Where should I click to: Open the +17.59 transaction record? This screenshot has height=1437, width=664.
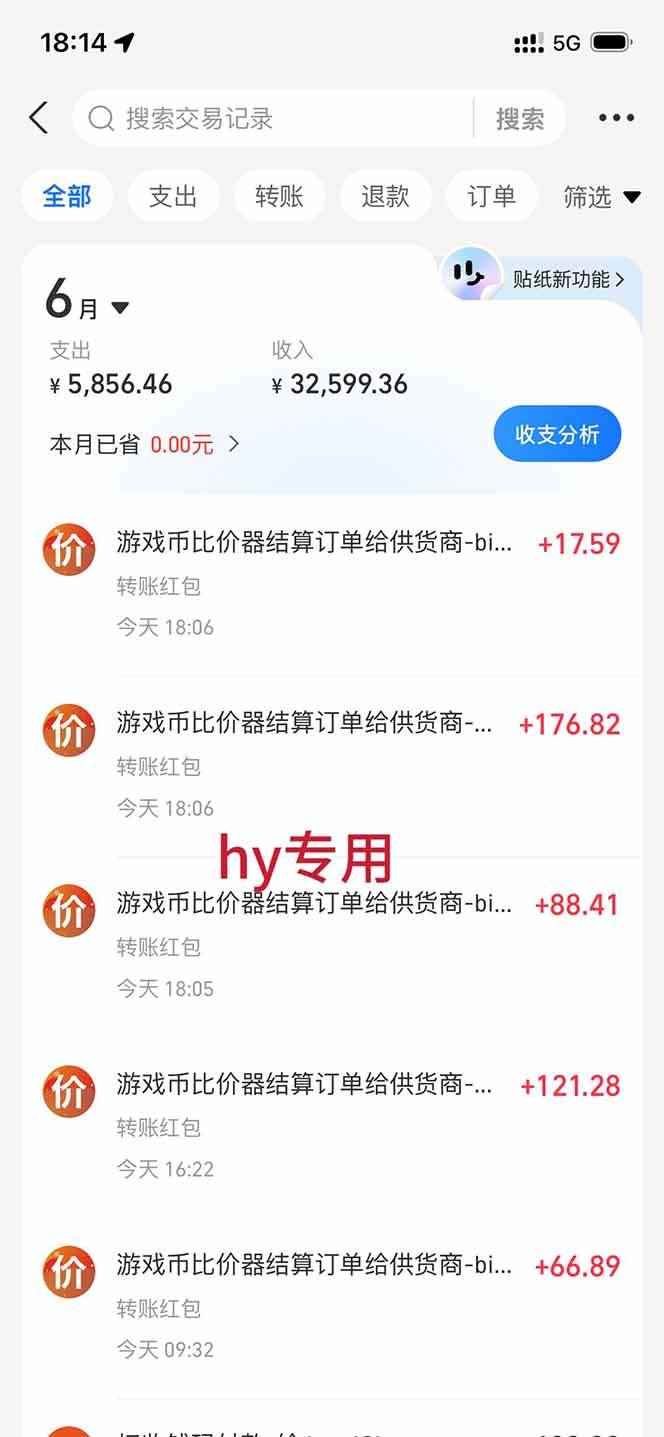click(x=332, y=585)
